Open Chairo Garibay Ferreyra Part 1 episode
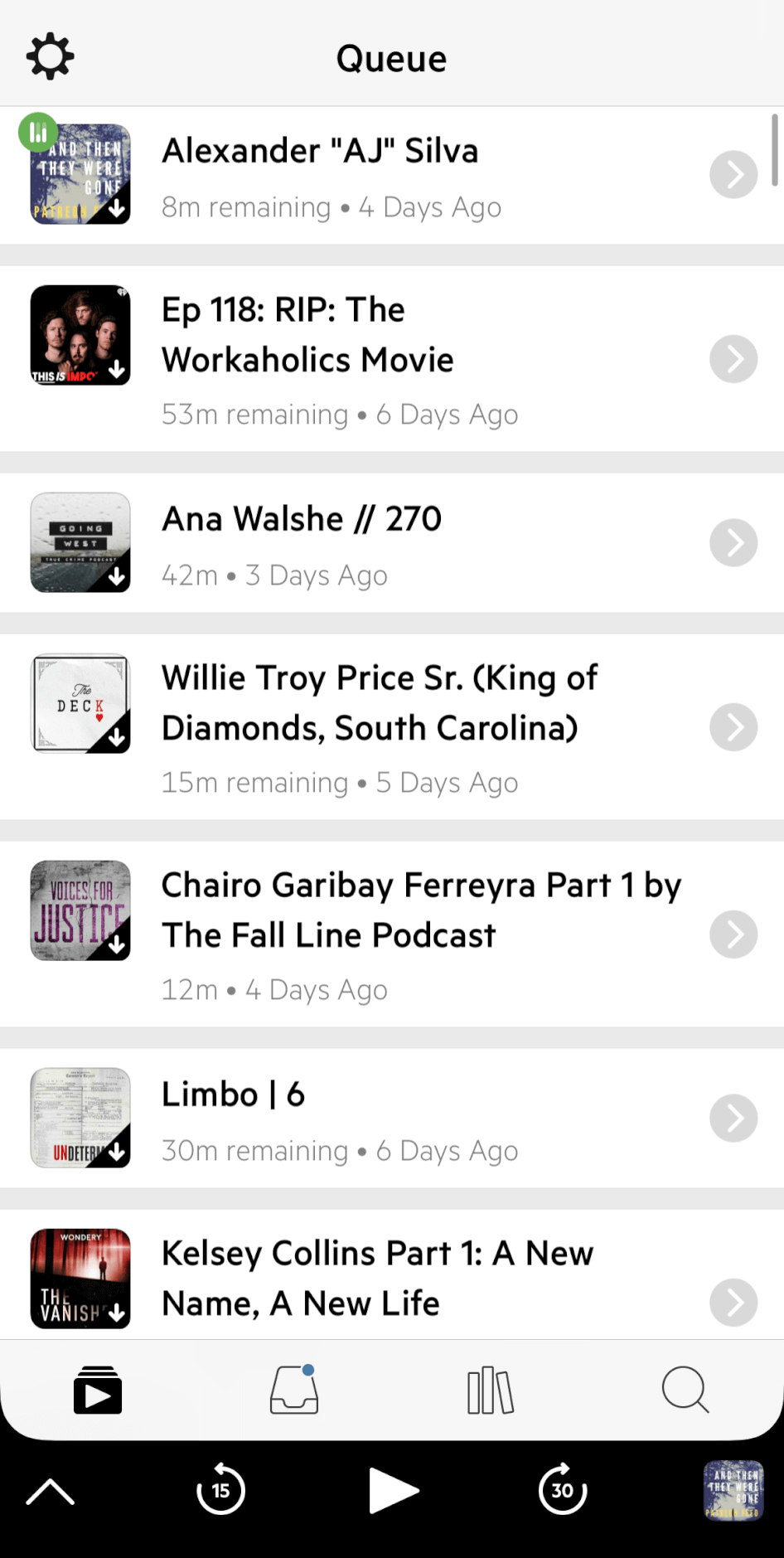This screenshot has height=1558, width=784. click(x=392, y=934)
